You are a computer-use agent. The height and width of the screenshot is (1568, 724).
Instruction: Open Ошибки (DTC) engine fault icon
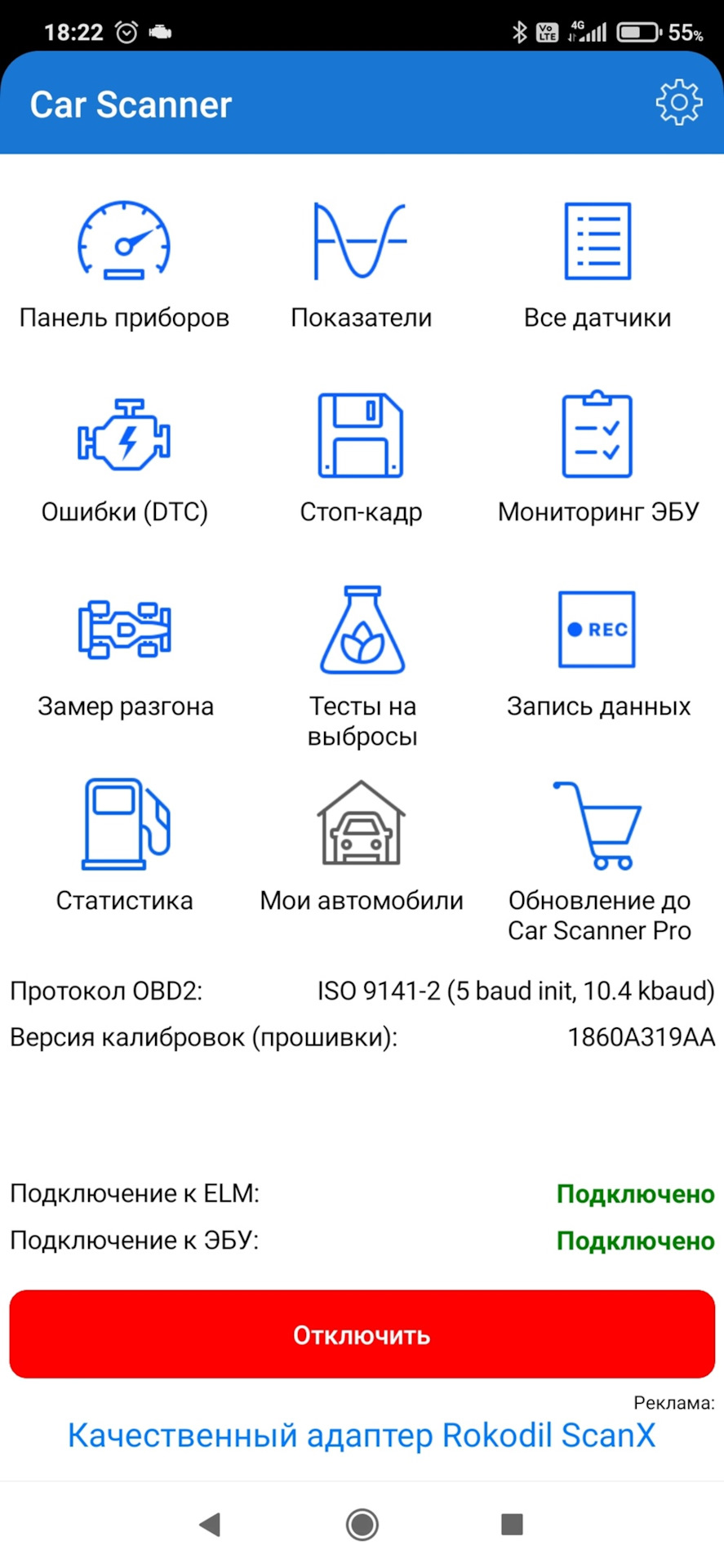pyautogui.click(x=123, y=435)
